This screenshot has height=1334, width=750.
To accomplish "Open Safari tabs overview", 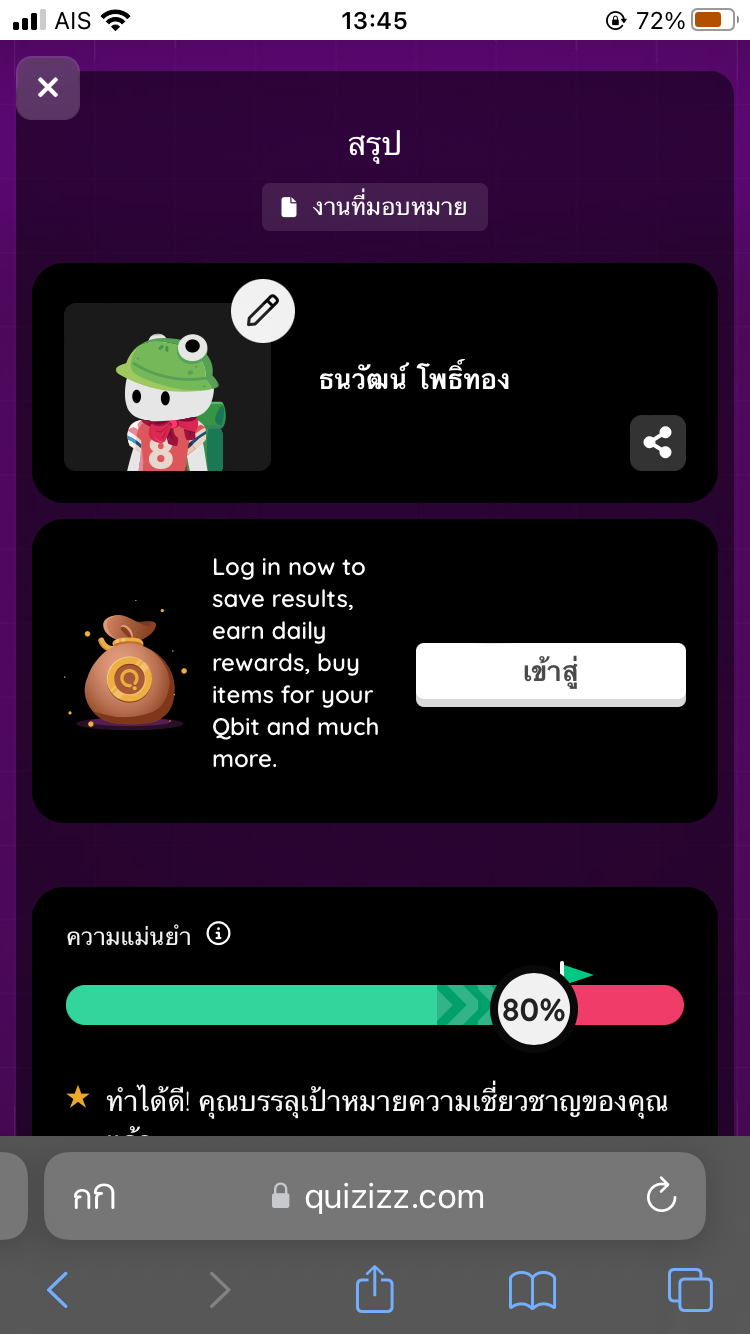I will point(690,1290).
